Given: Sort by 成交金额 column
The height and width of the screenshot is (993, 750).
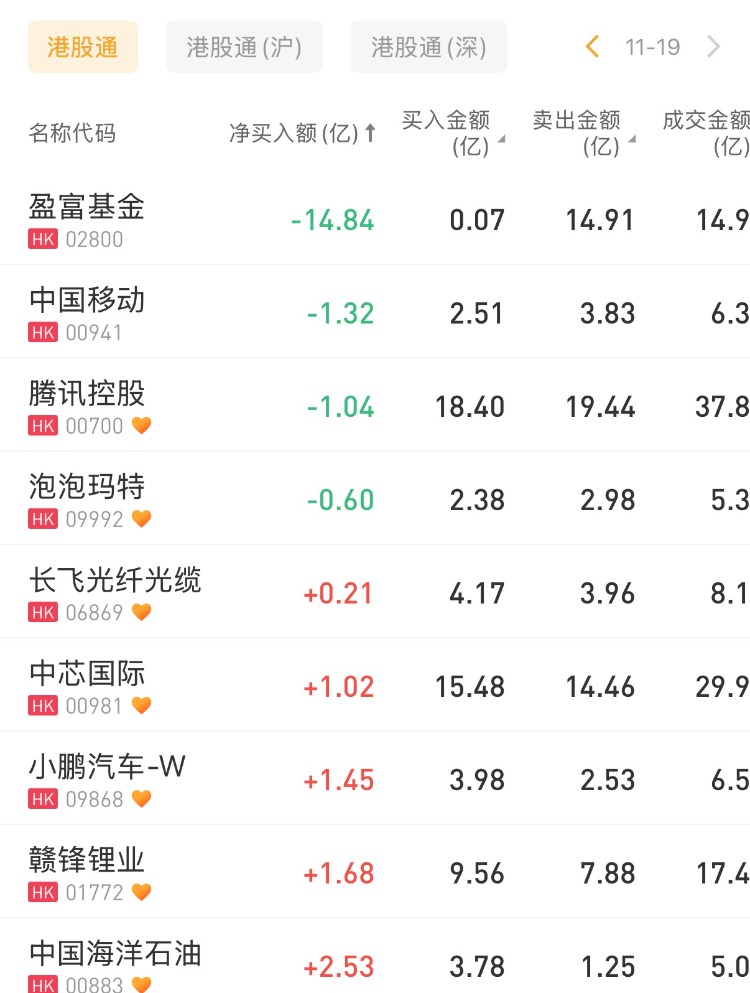Looking at the screenshot, I should point(706,133).
